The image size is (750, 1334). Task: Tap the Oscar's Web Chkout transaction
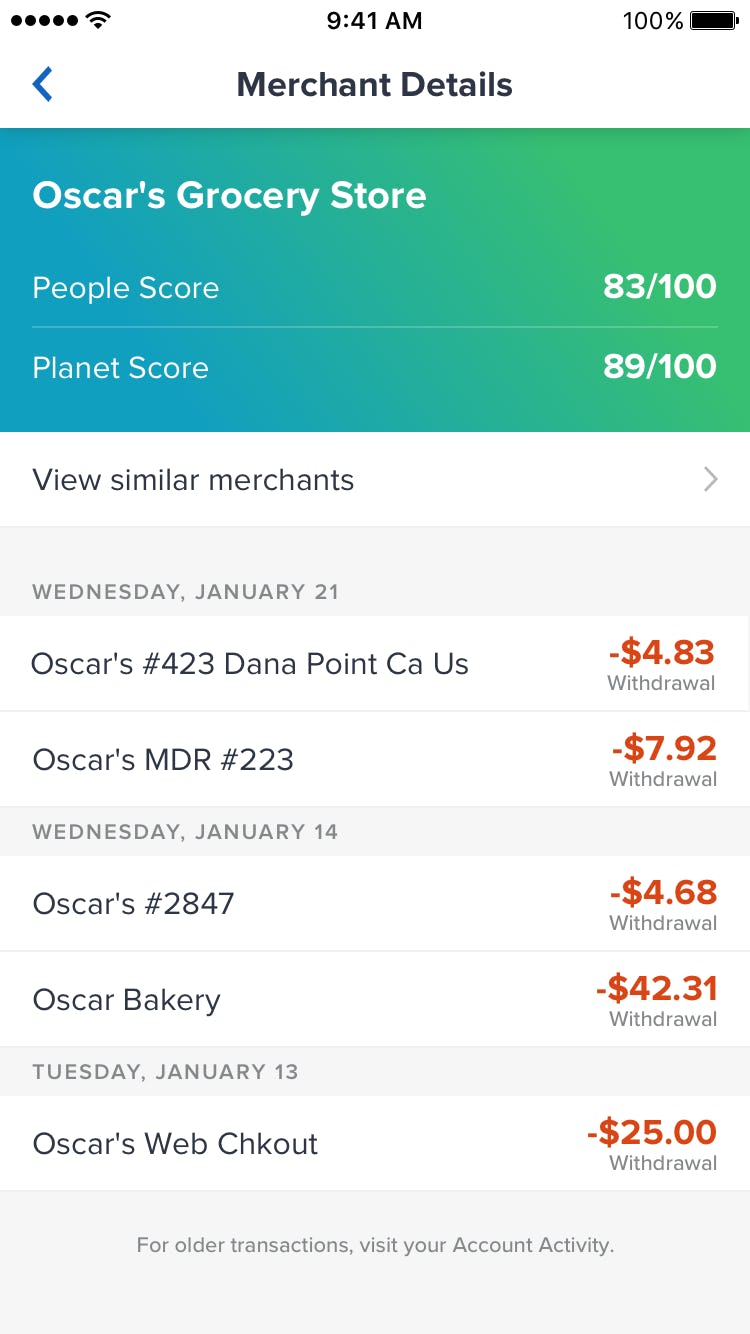click(x=375, y=1144)
